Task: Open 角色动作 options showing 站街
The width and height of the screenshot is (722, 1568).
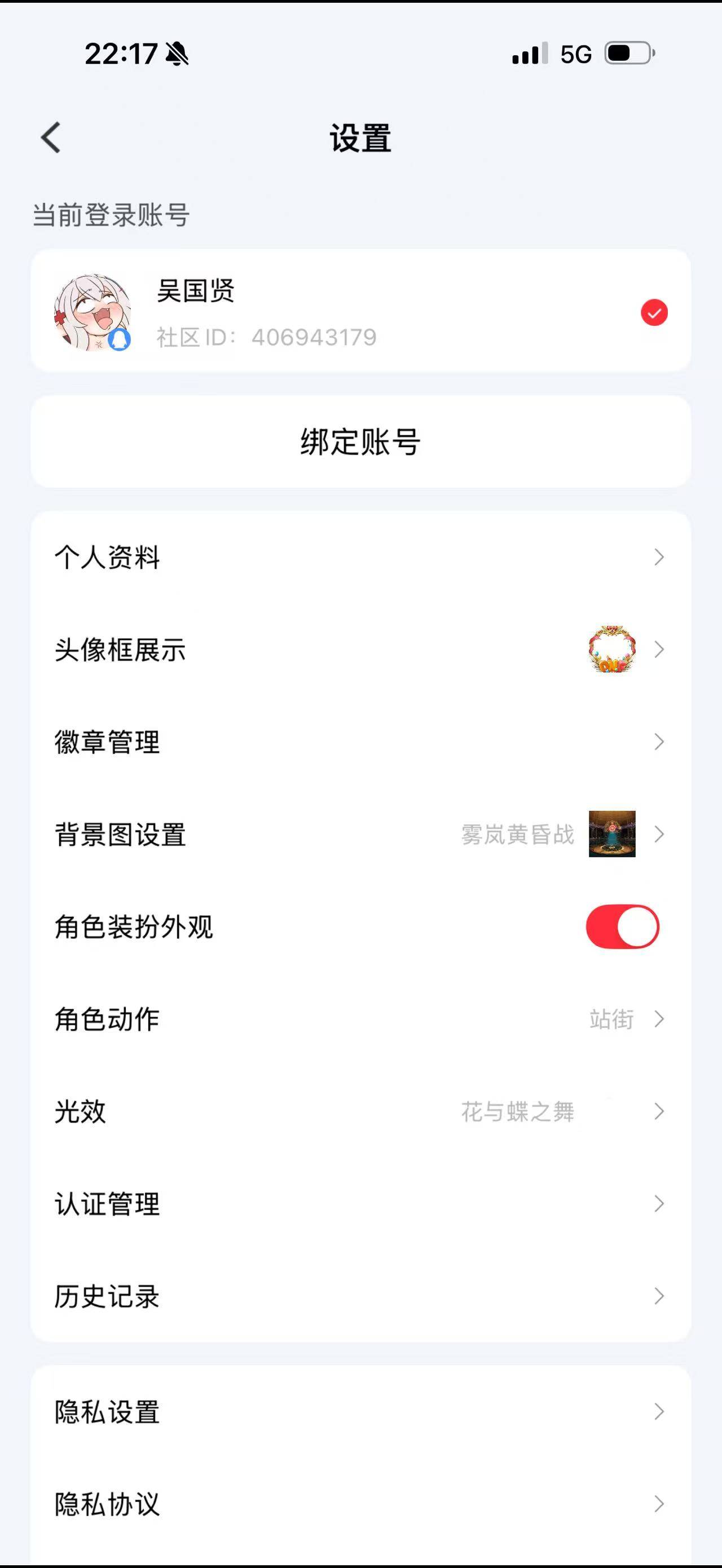Action: click(x=361, y=1019)
